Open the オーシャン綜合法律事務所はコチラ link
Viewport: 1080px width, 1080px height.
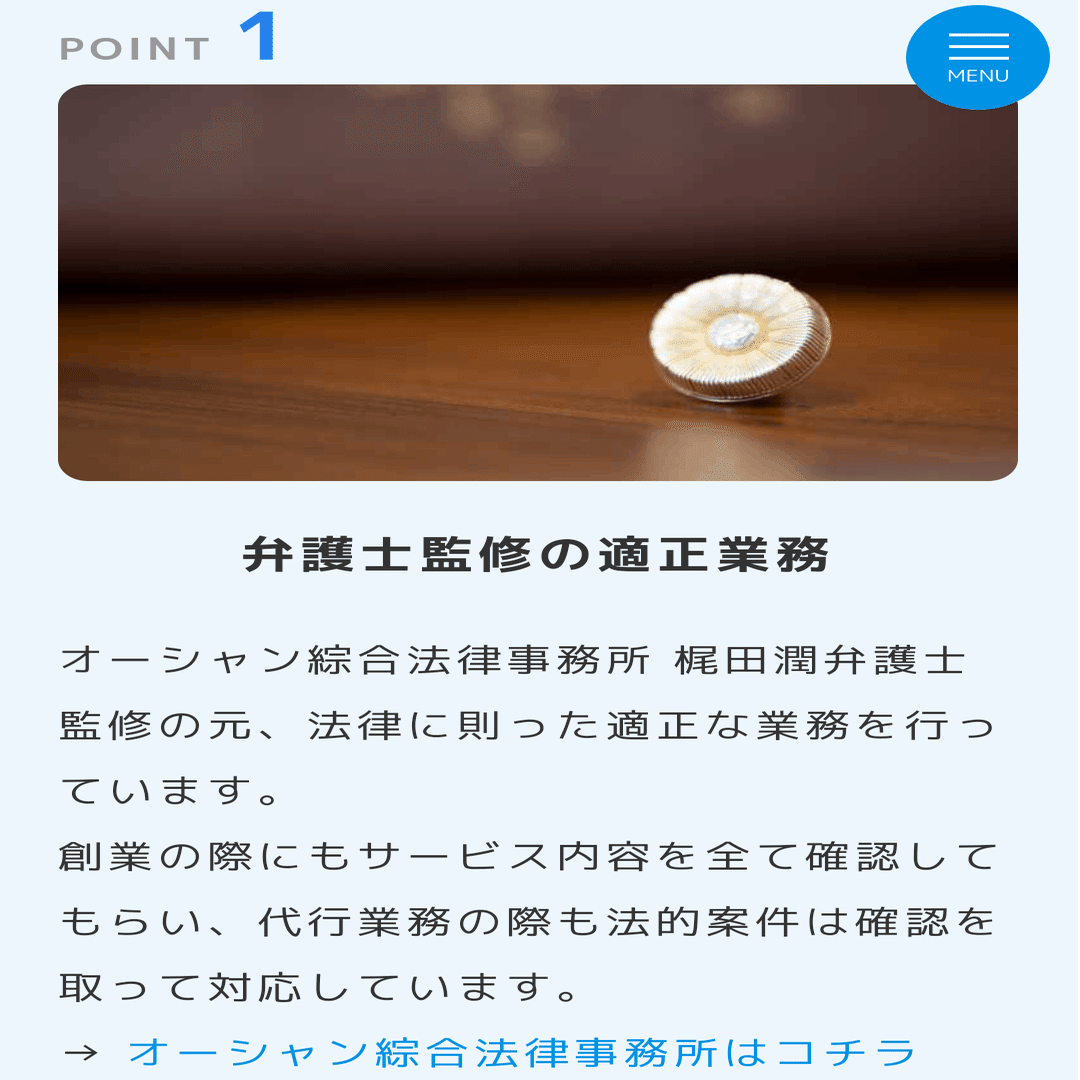(x=522, y=1052)
